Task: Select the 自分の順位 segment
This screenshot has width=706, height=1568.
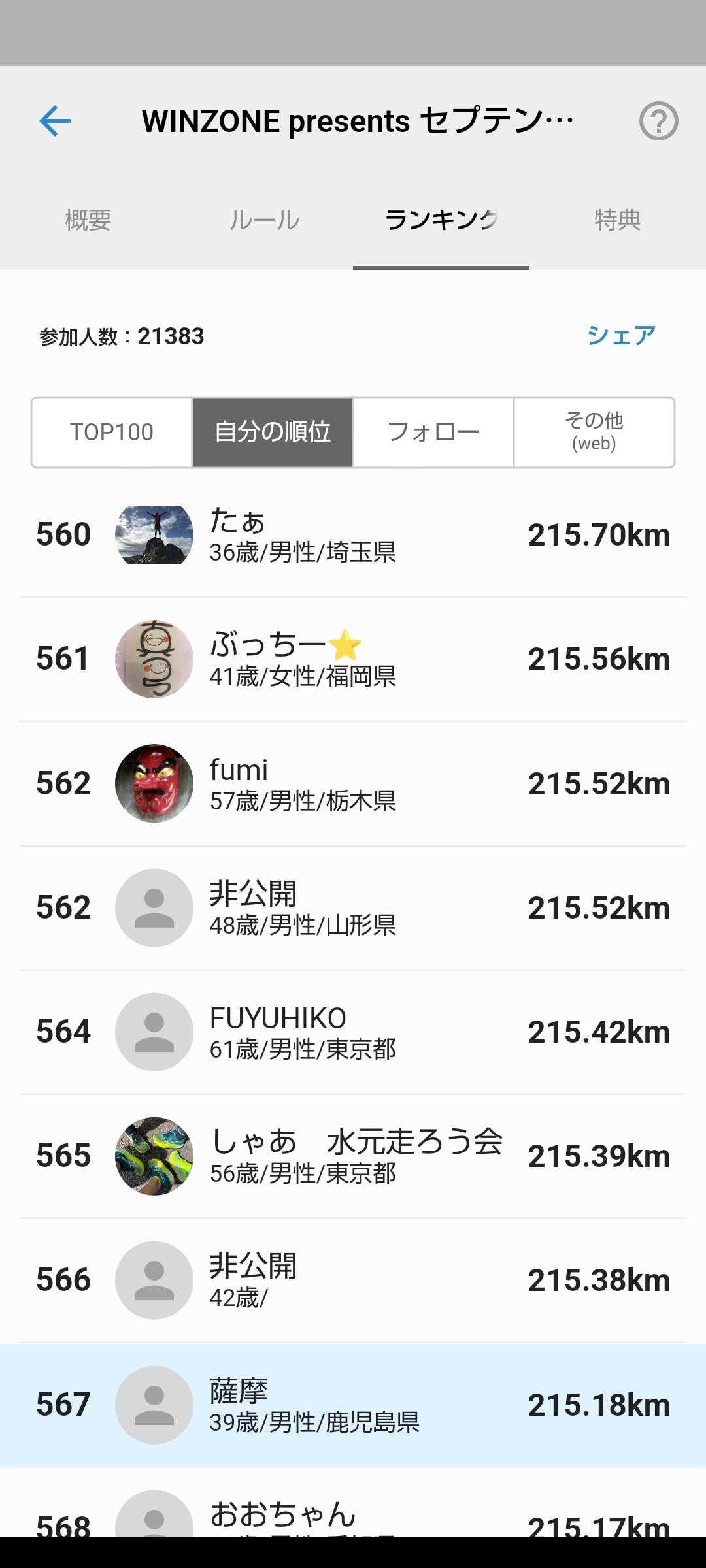Action: pyautogui.click(x=273, y=433)
